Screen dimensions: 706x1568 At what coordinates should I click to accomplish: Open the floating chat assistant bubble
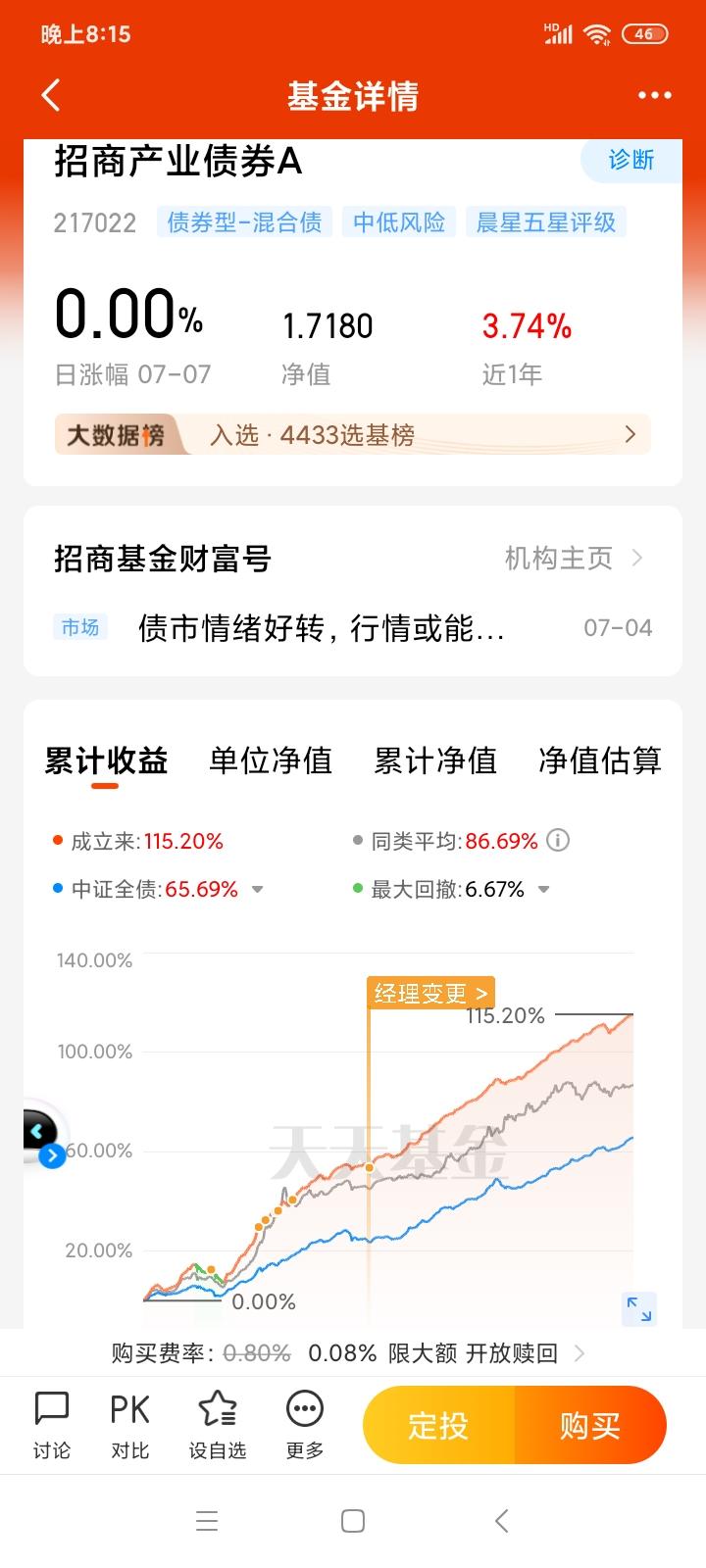tap(41, 1132)
